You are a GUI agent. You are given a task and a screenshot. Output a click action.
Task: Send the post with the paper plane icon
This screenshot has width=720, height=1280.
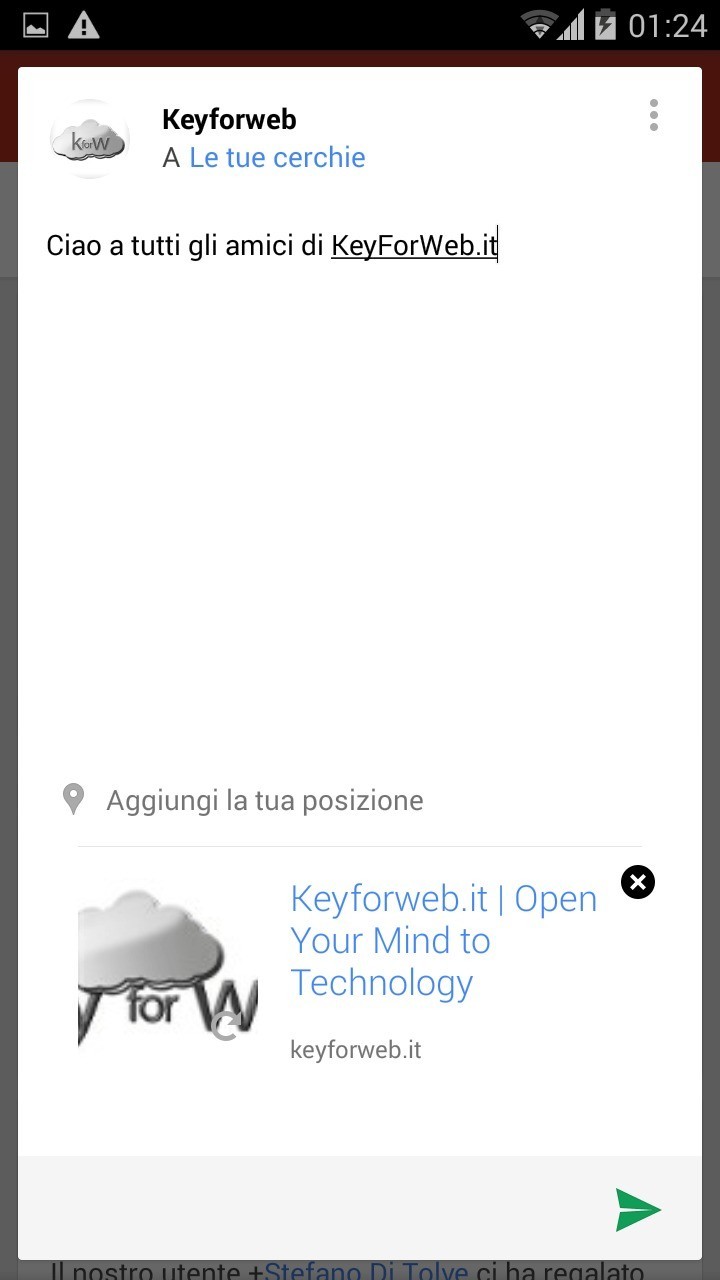640,1210
